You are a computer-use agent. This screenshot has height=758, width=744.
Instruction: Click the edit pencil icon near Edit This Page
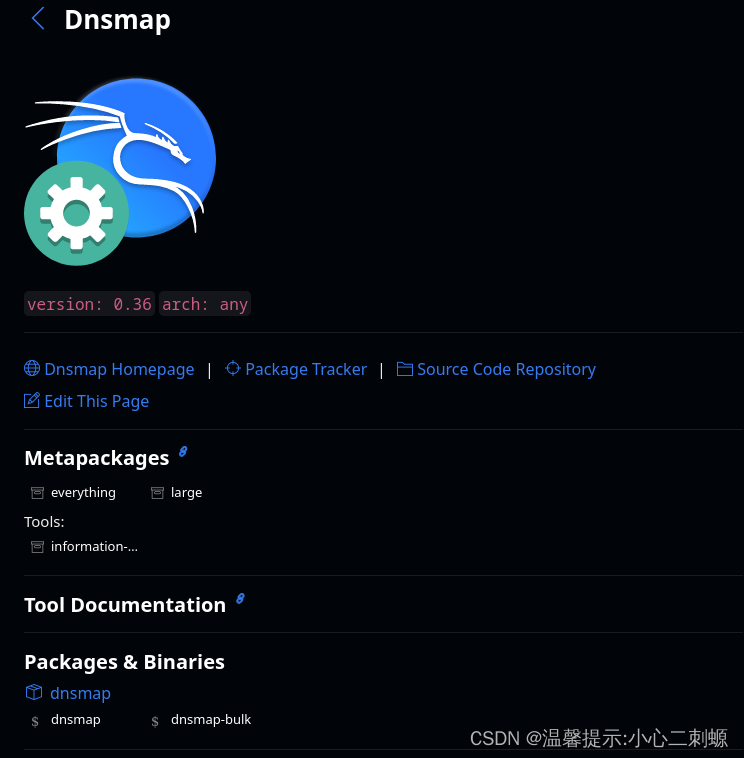(31, 401)
